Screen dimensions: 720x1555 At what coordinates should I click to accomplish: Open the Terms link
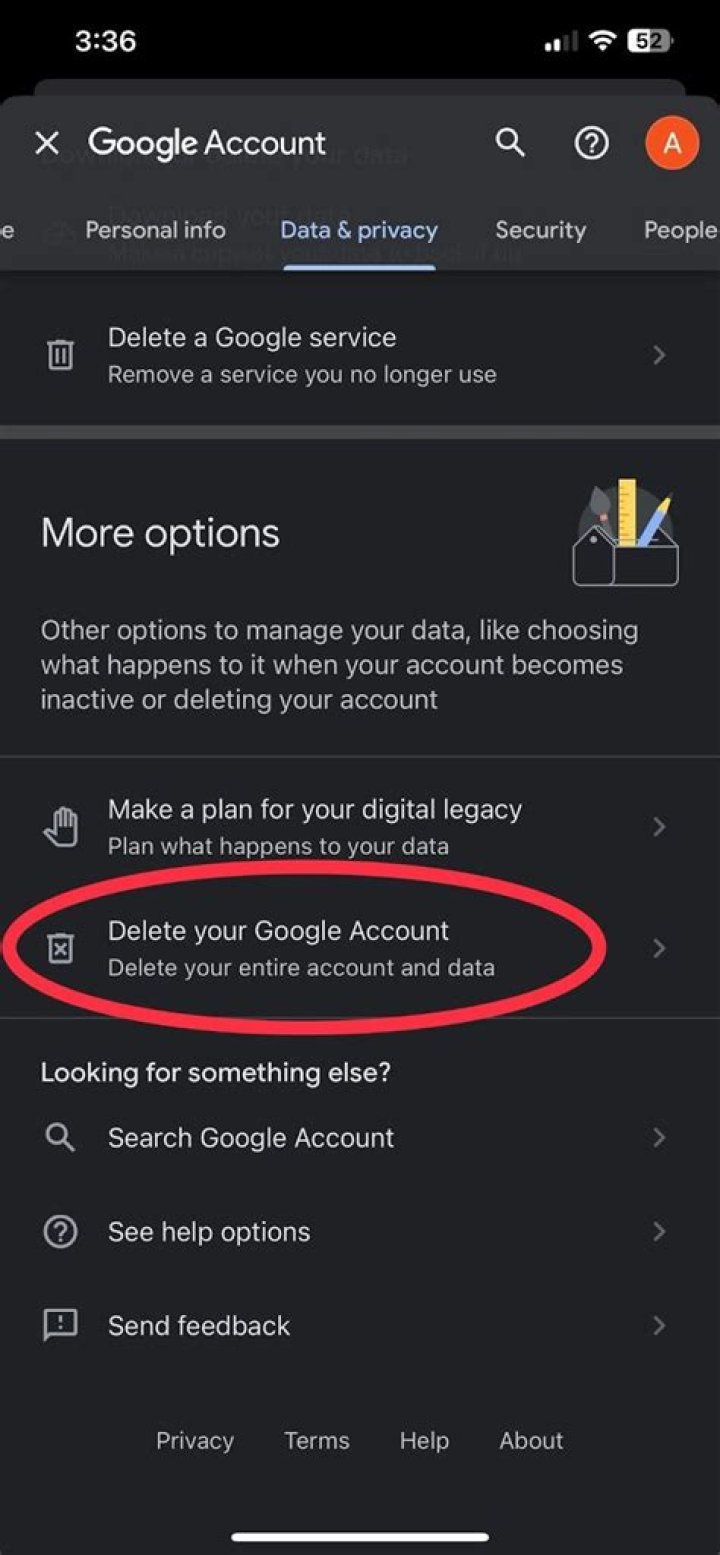(317, 1440)
